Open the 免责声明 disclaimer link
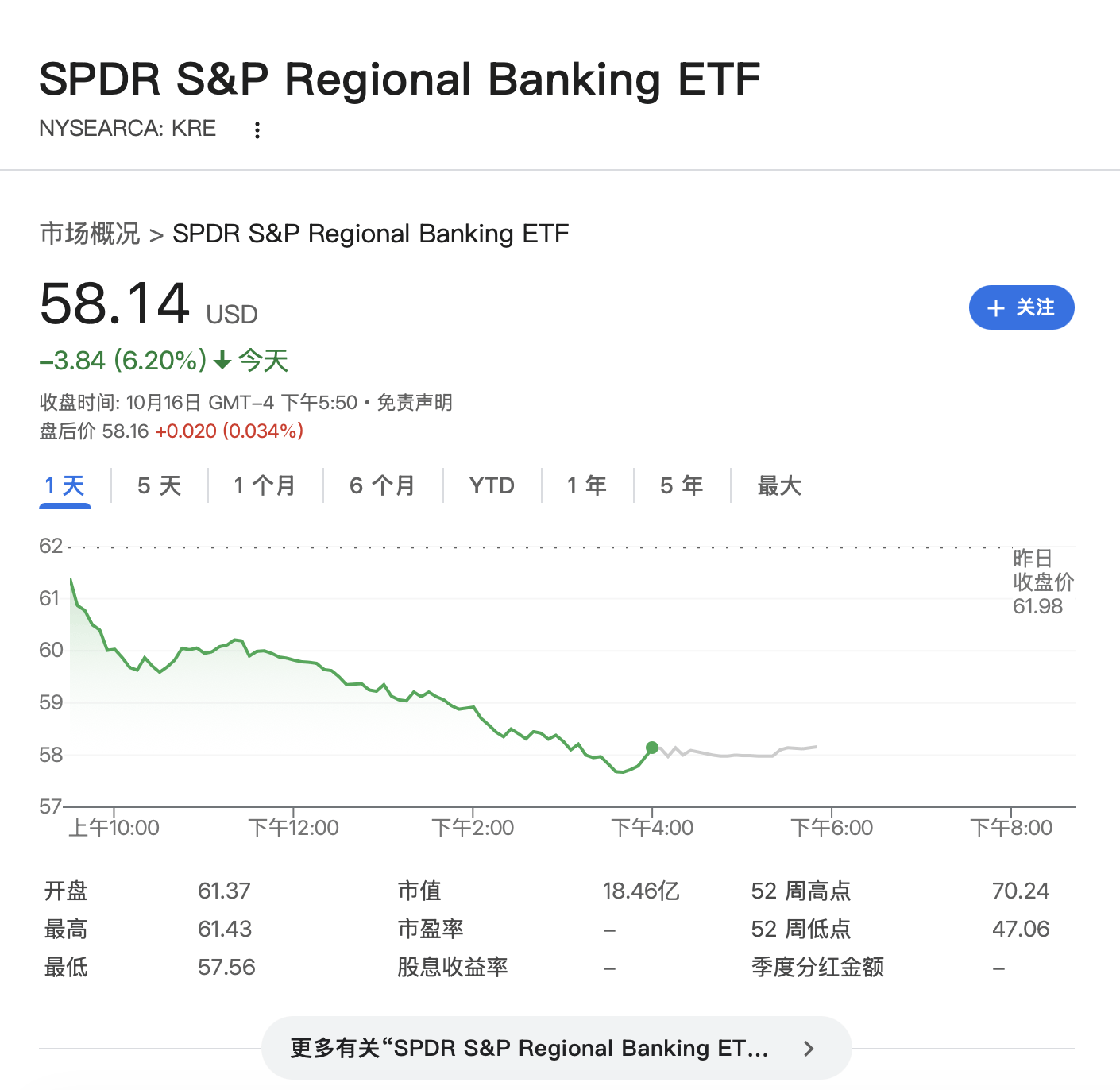 coord(414,403)
